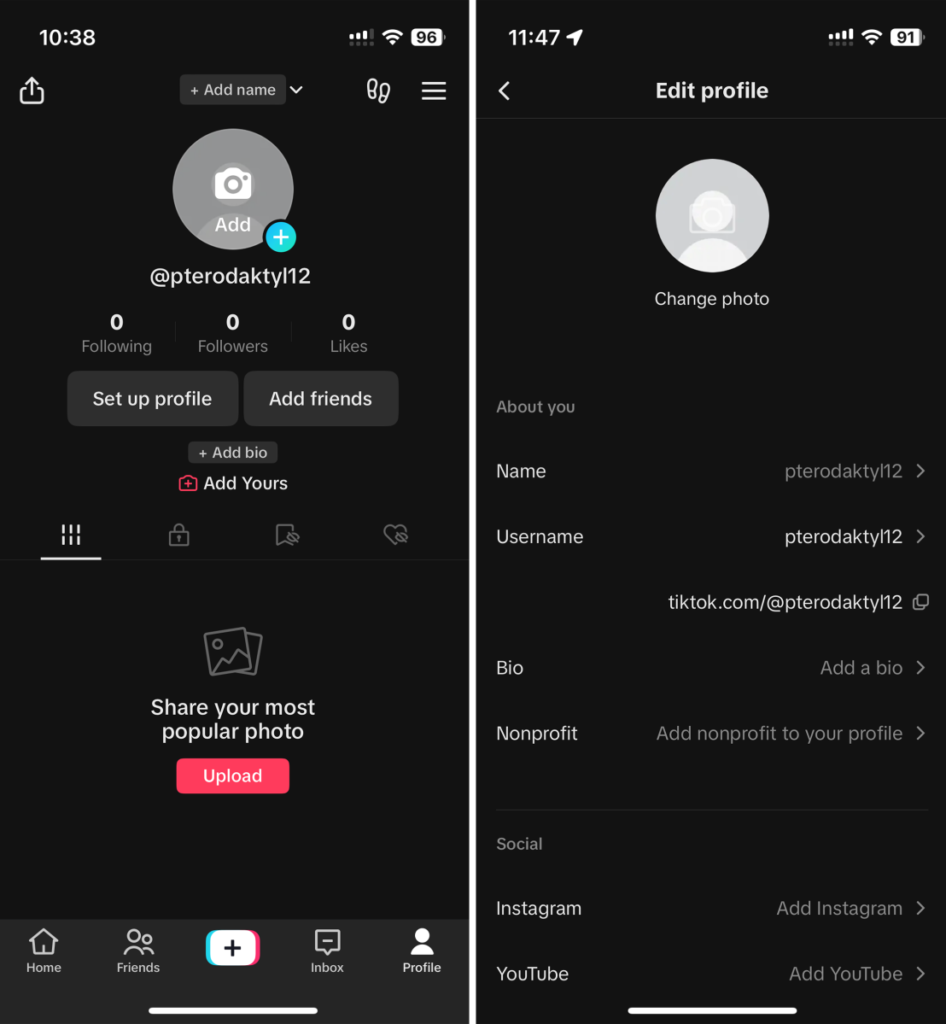Image resolution: width=946 pixels, height=1024 pixels.
Task: Switch to the Inbox tab
Action: click(x=327, y=950)
